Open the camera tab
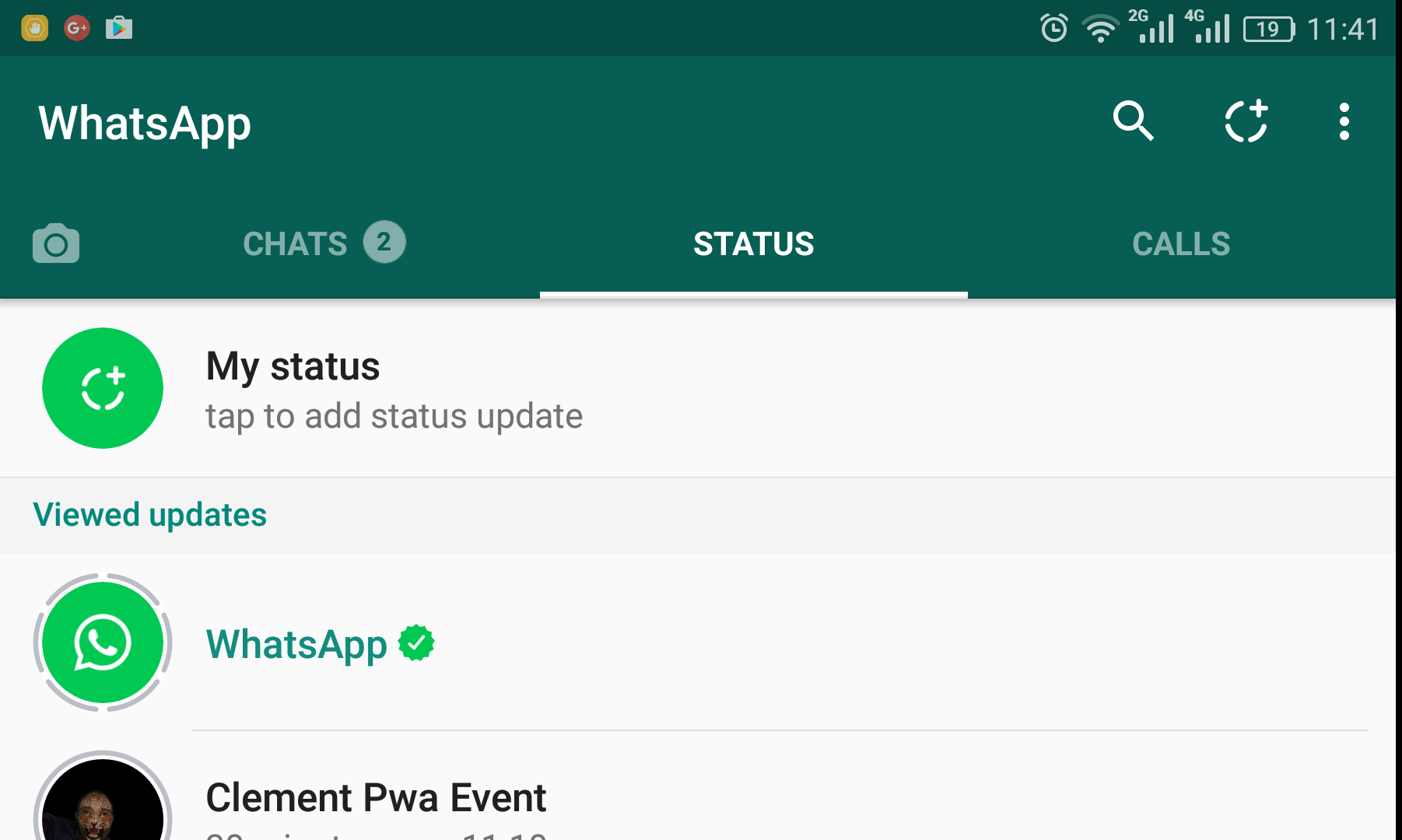The width and height of the screenshot is (1402, 840). (x=56, y=244)
